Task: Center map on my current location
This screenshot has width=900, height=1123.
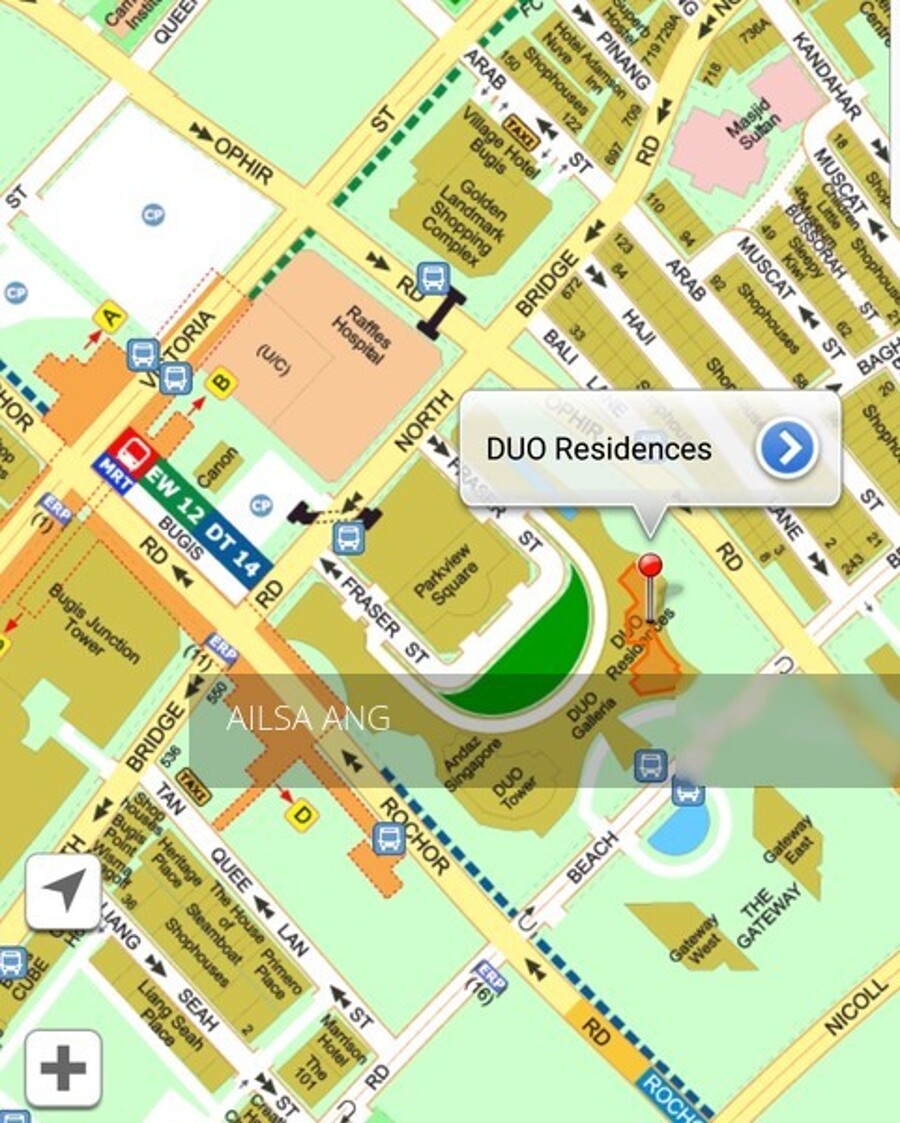Action: 63,892
